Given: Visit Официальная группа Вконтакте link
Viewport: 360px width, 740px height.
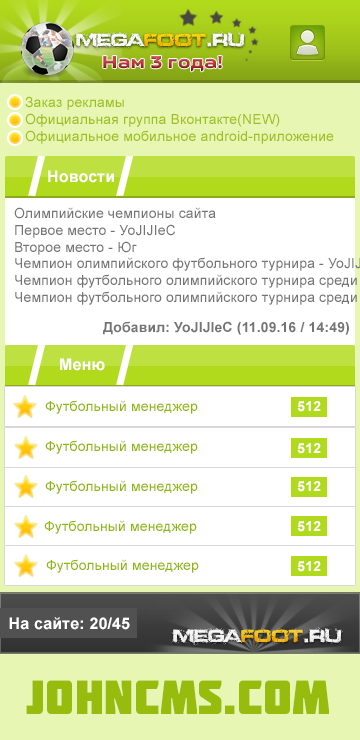Looking at the screenshot, I should point(152,120).
